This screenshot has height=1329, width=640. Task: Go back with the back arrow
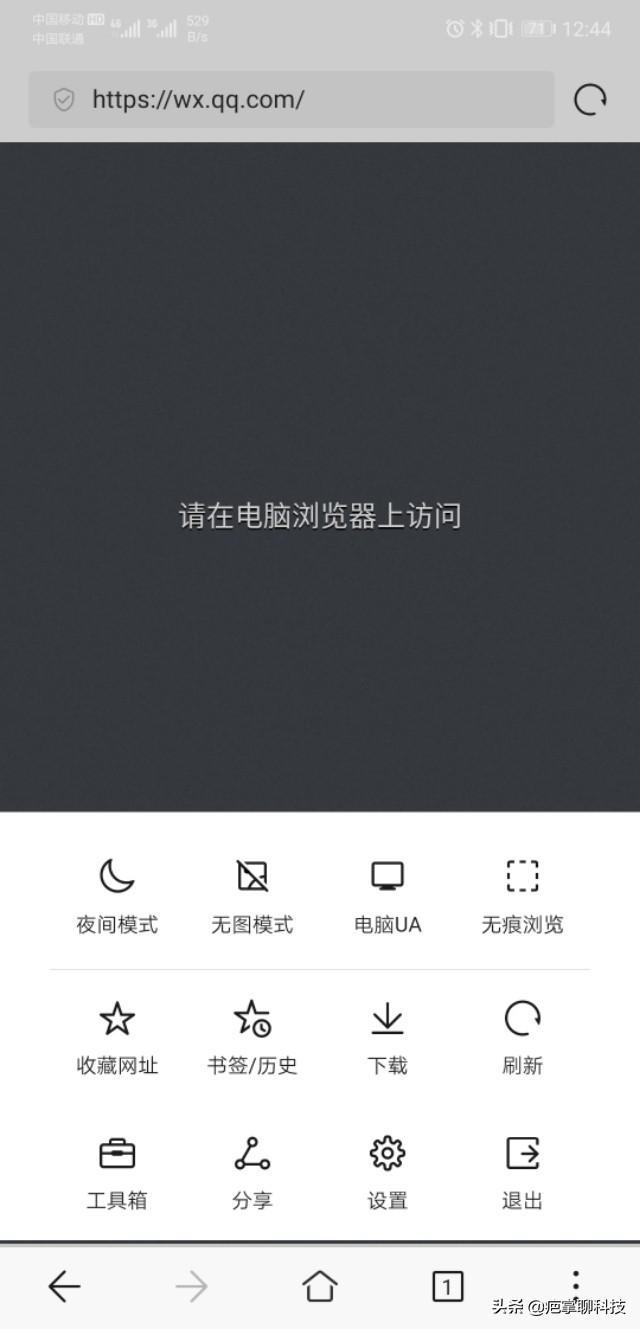(64, 1286)
